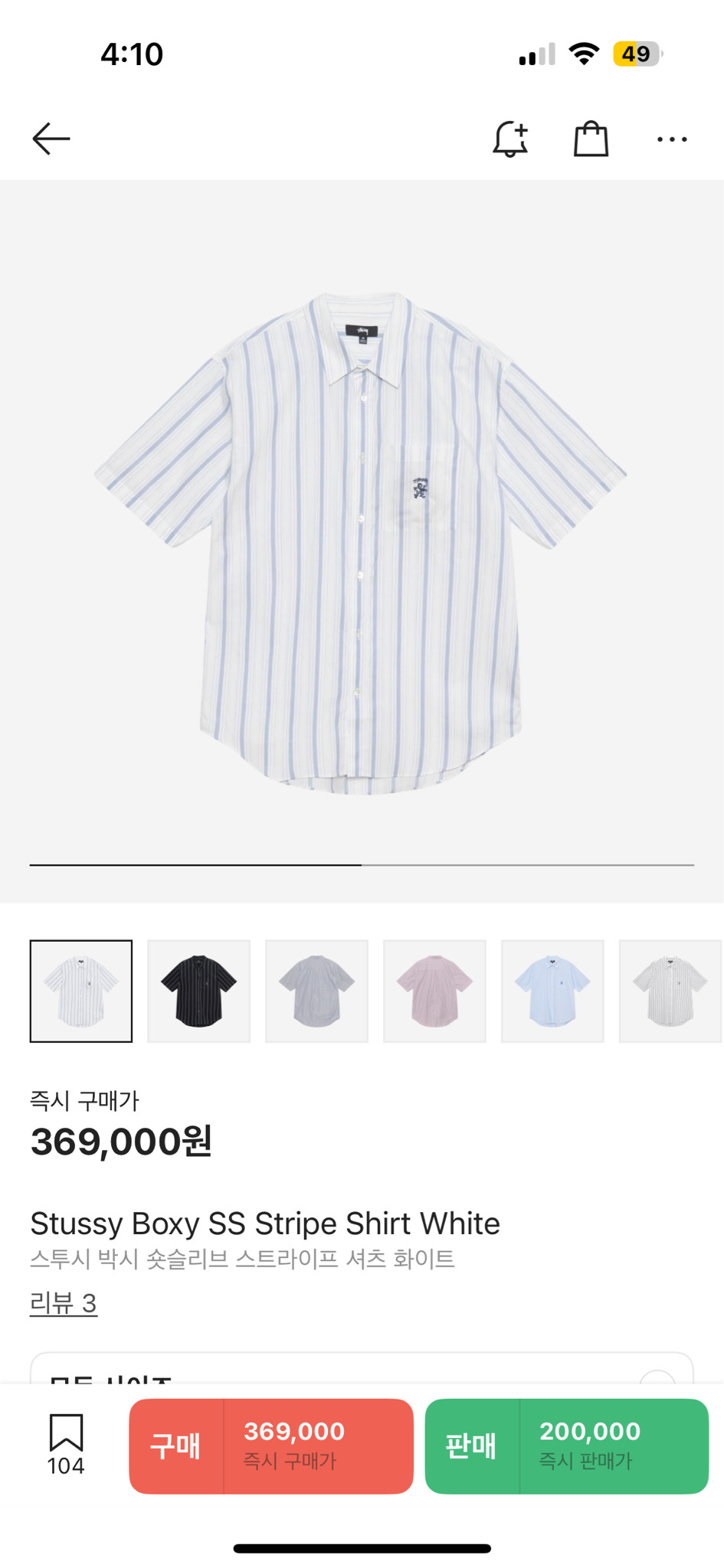Tap the green 판매 button for 200,000
This screenshot has width=724, height=1568.
click(x=567, y=1446)
